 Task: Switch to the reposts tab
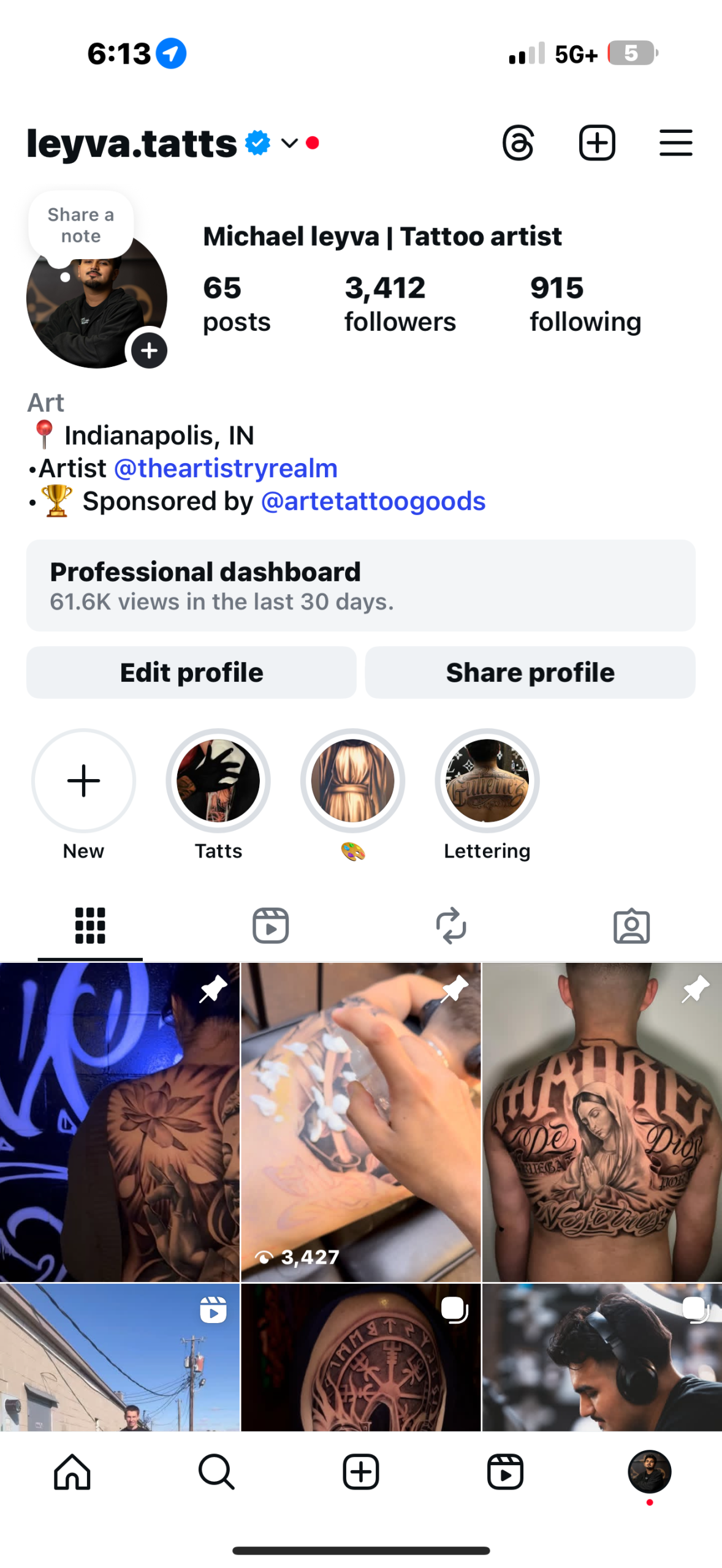click(x=451, y=925)
